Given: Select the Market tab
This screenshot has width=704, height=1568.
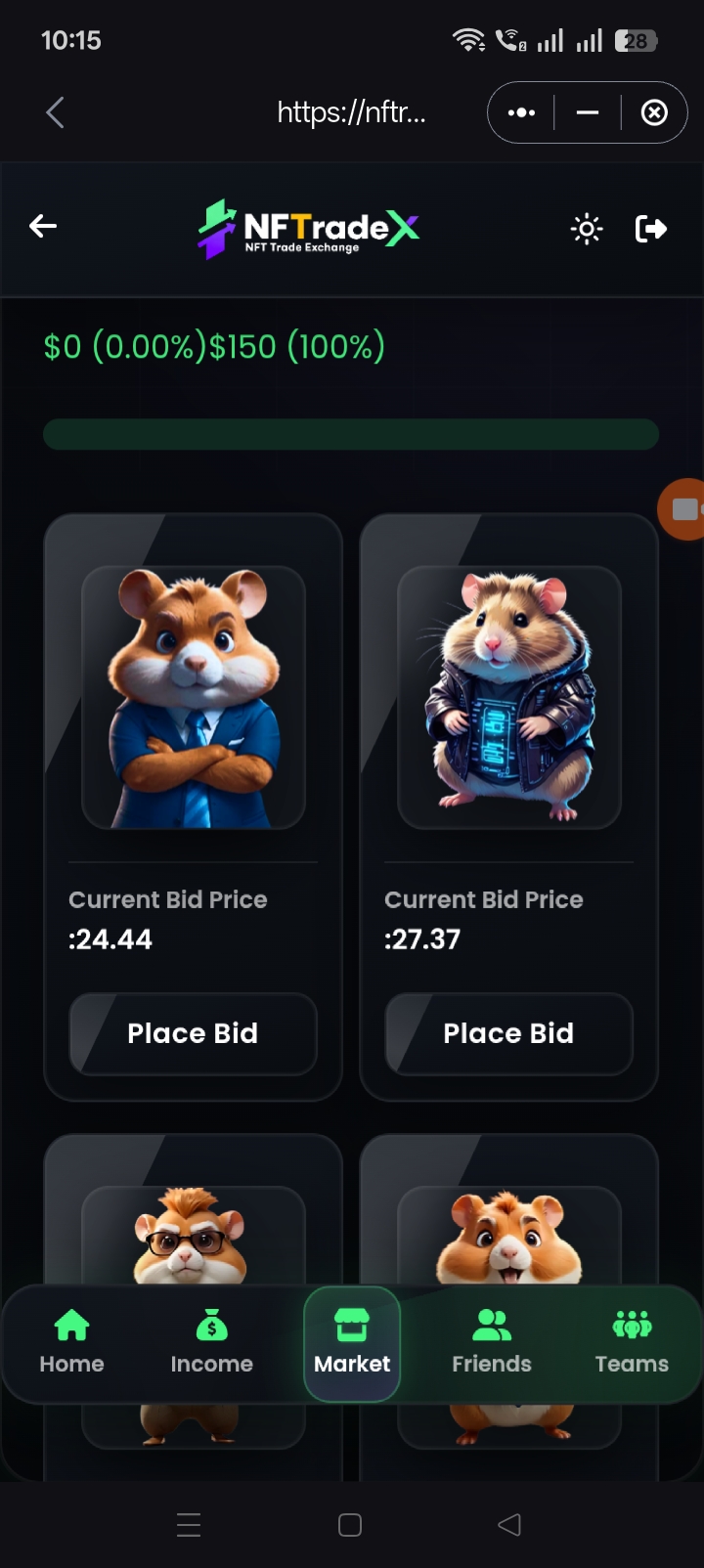Looking at the screenshot, I should point(352,1344).
